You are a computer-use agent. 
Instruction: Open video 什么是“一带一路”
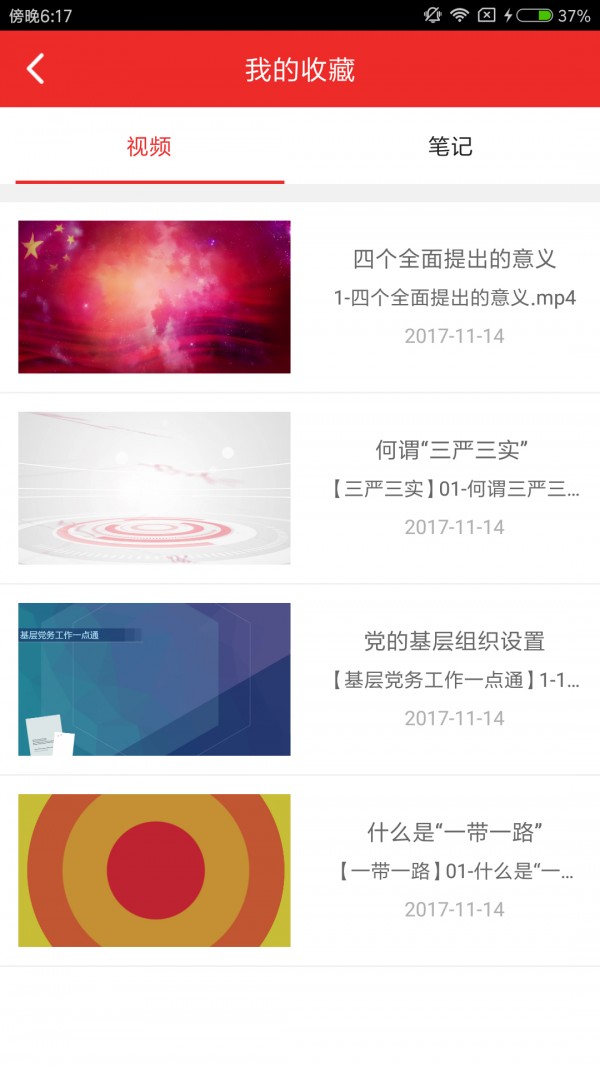(x=300, y=870)
